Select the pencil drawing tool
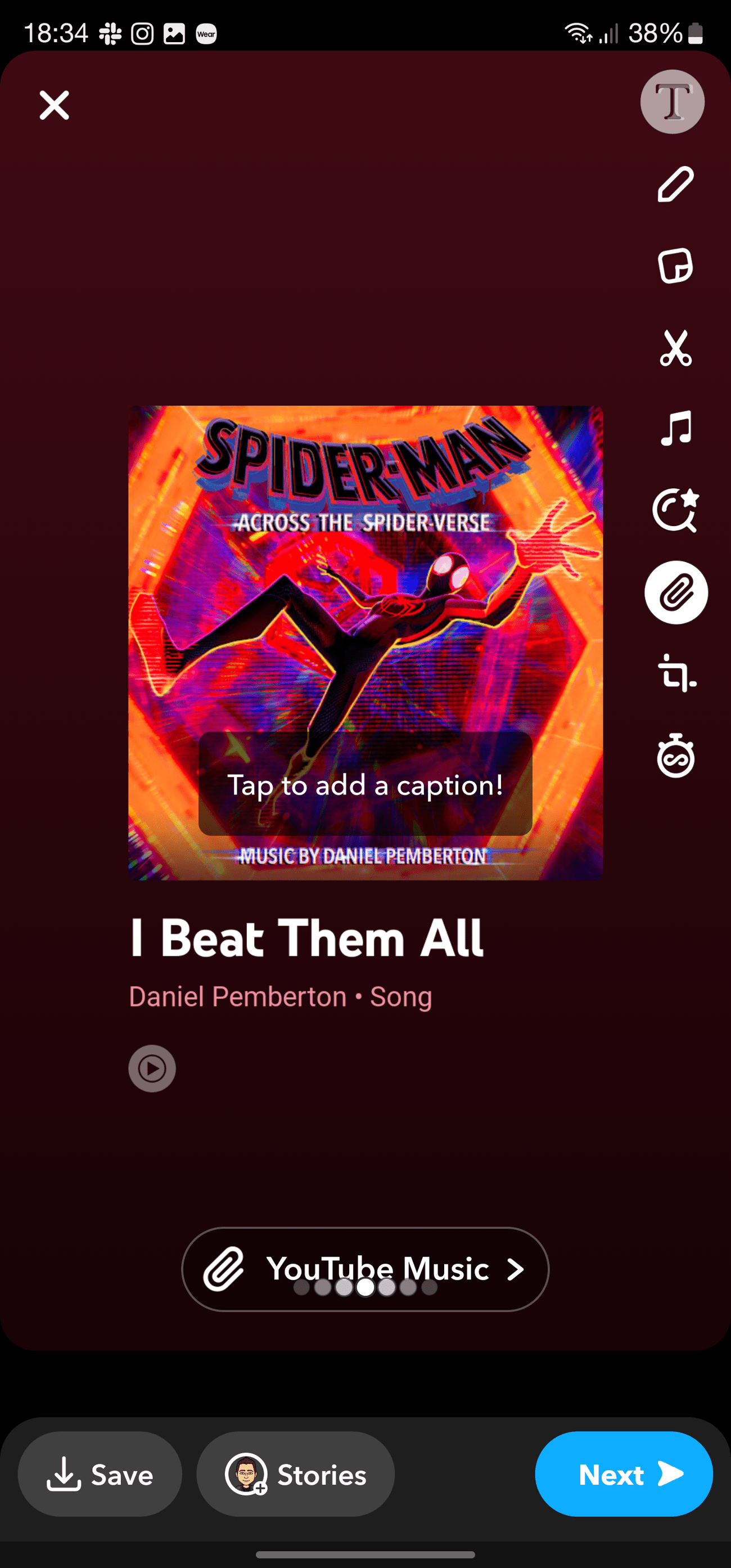Viewport: 731px width, 1568px height. click(x=675, y=184)
